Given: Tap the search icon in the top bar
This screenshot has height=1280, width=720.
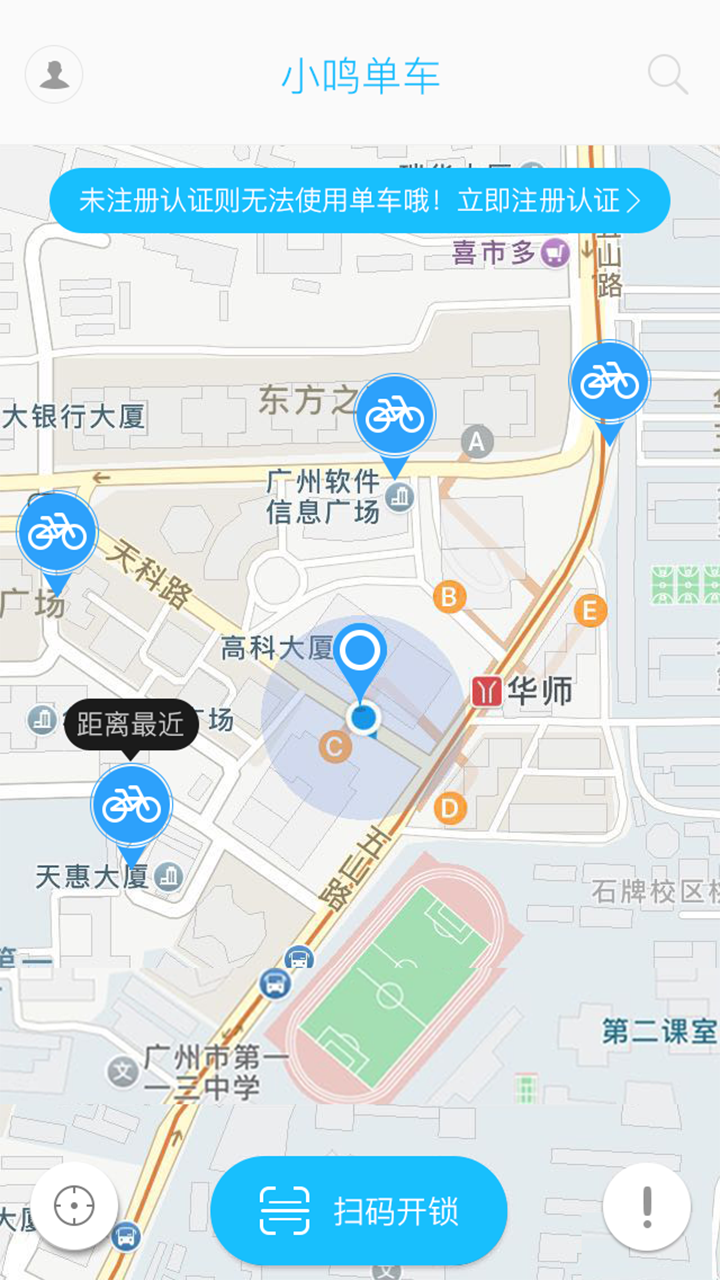Looking at the screenshot, I should tap(666, 75).
